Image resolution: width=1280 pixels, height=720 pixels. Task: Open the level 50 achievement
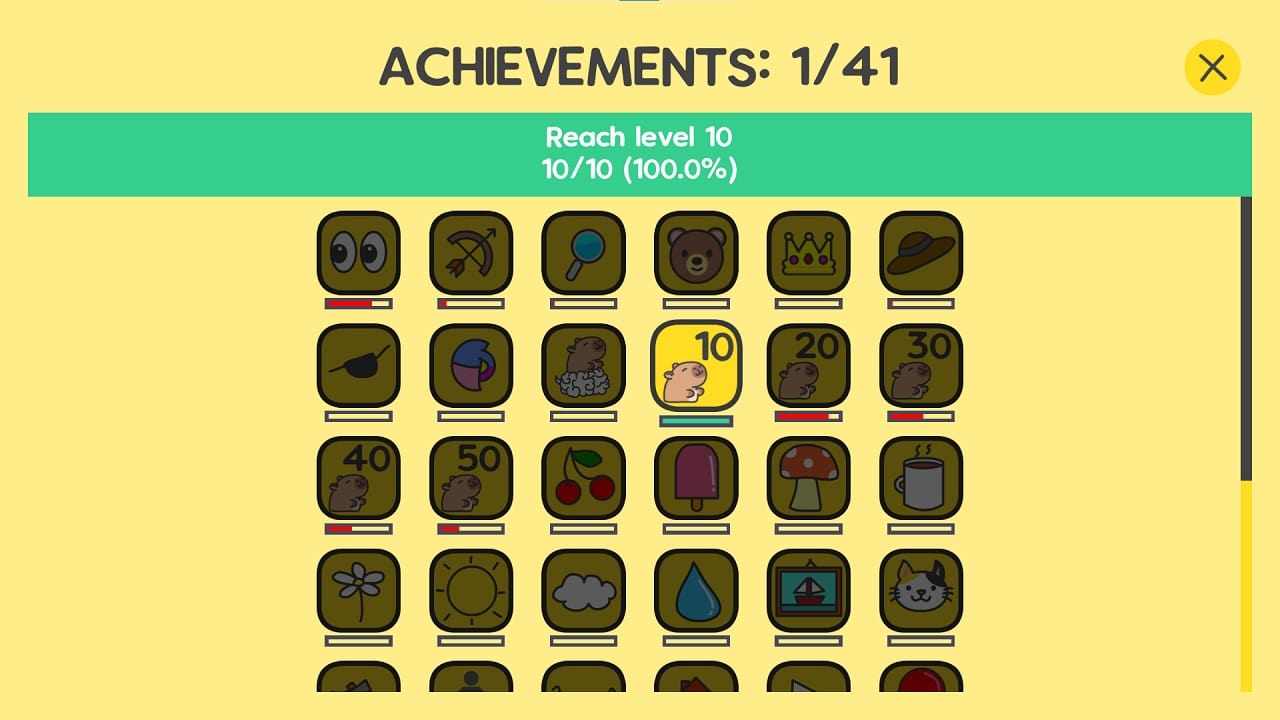pyautogui.click(x=471, y=478)
